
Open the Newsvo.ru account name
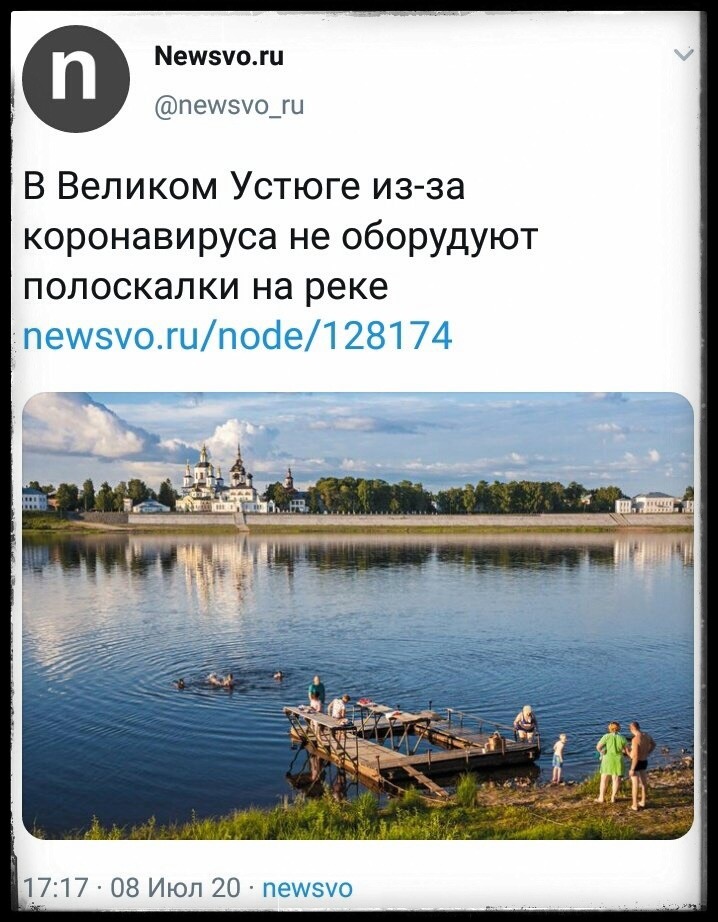tap(218, 57)
